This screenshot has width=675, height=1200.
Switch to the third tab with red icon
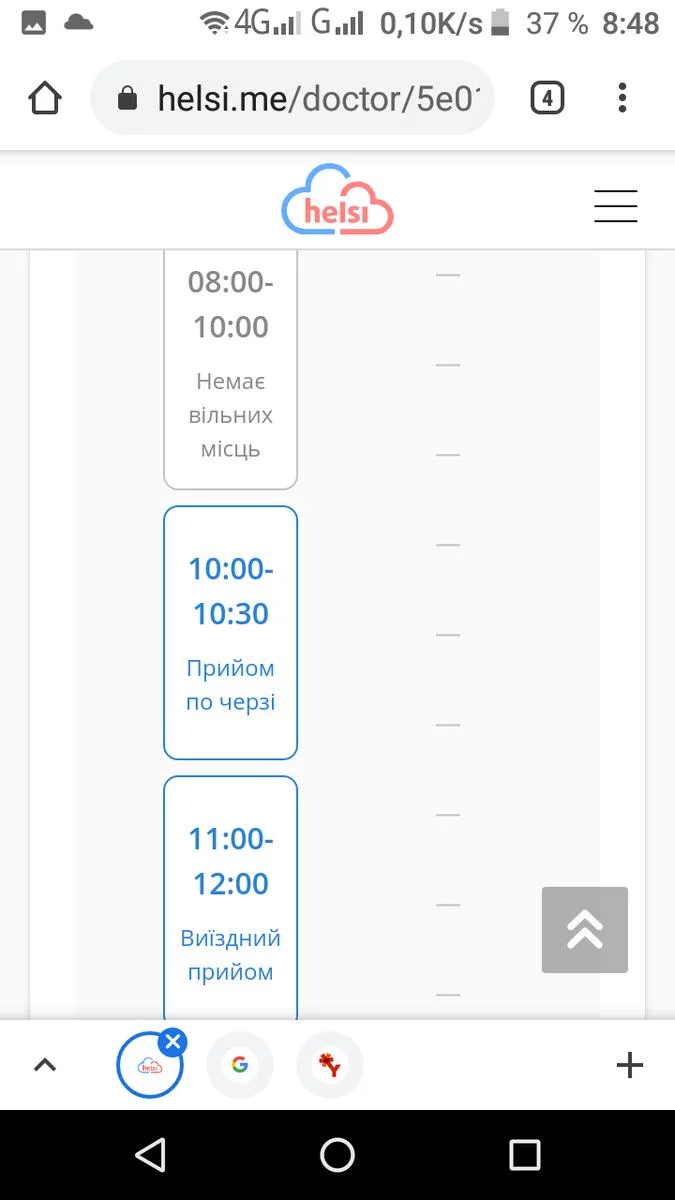tap(330, 1065)
